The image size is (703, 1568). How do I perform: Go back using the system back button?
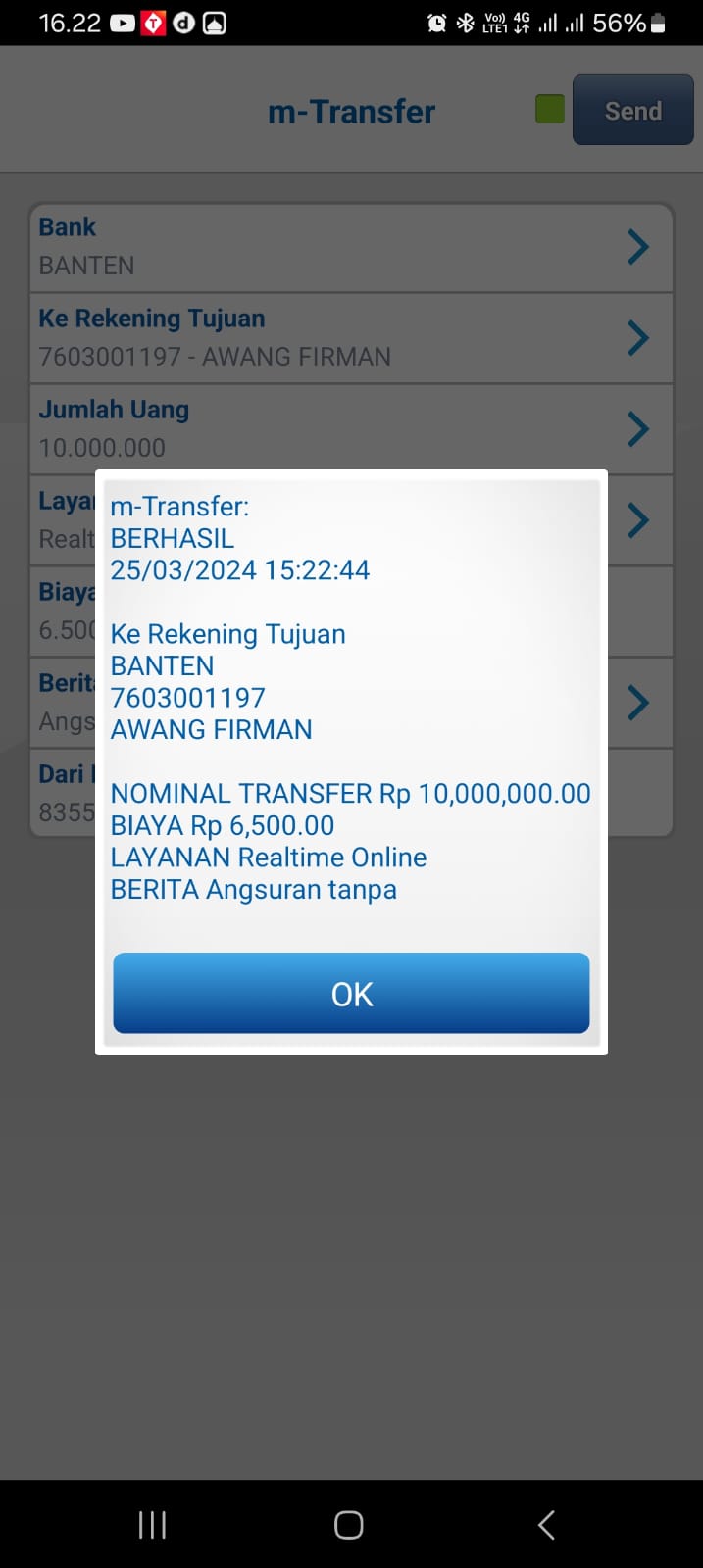coord(547,1524)
